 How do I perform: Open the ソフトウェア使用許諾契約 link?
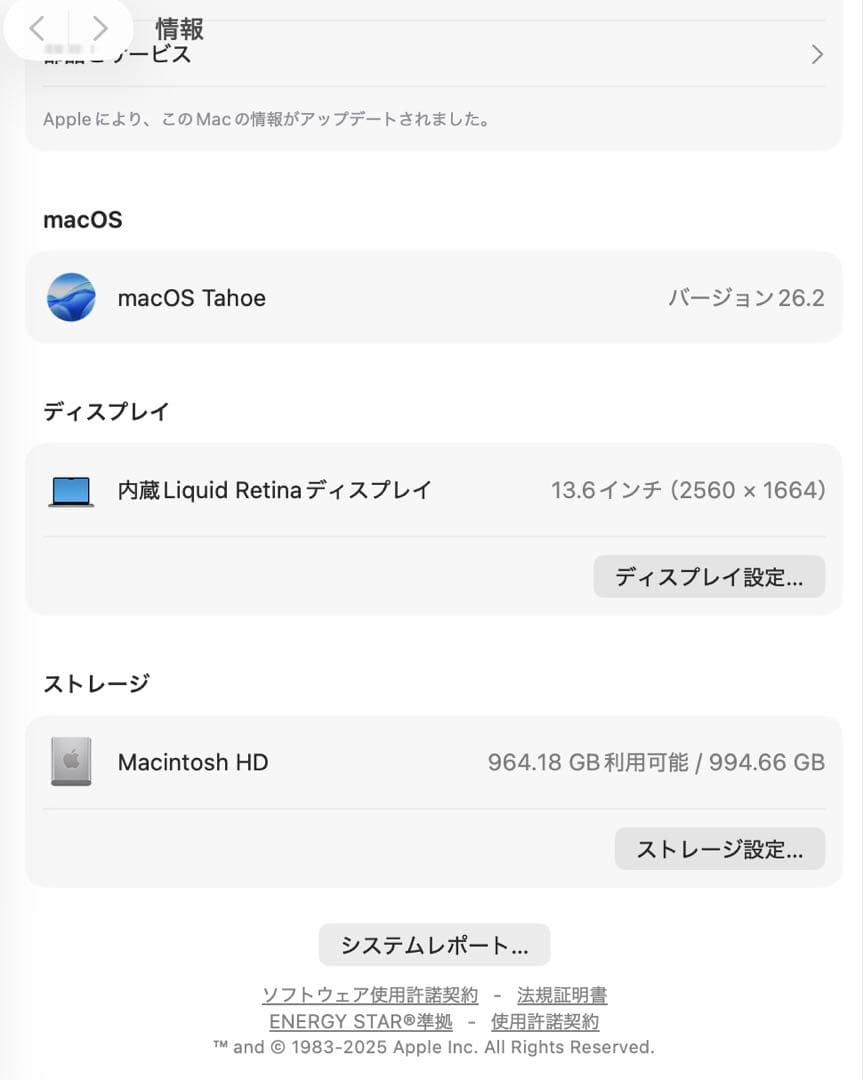370,994
